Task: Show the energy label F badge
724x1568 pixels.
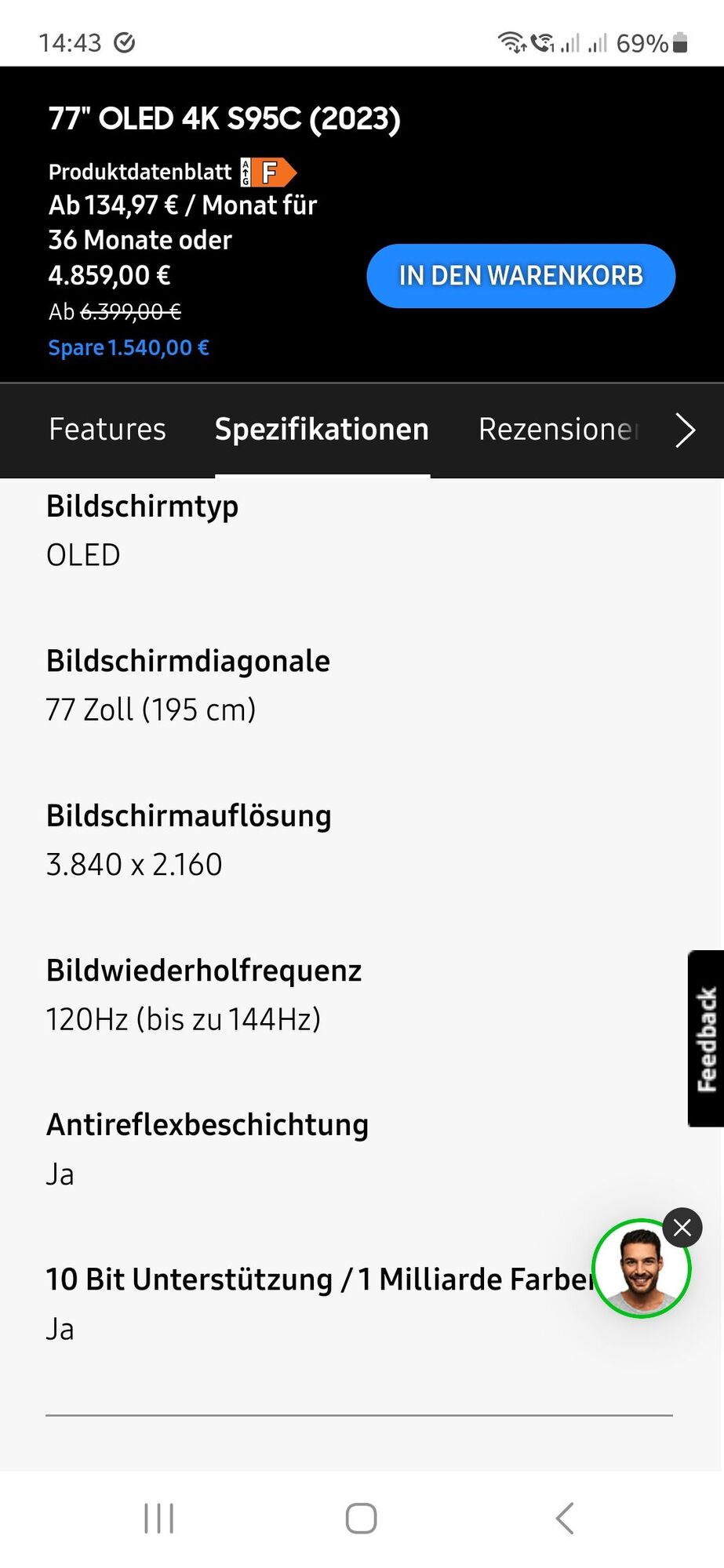Action: click(269, 172)
